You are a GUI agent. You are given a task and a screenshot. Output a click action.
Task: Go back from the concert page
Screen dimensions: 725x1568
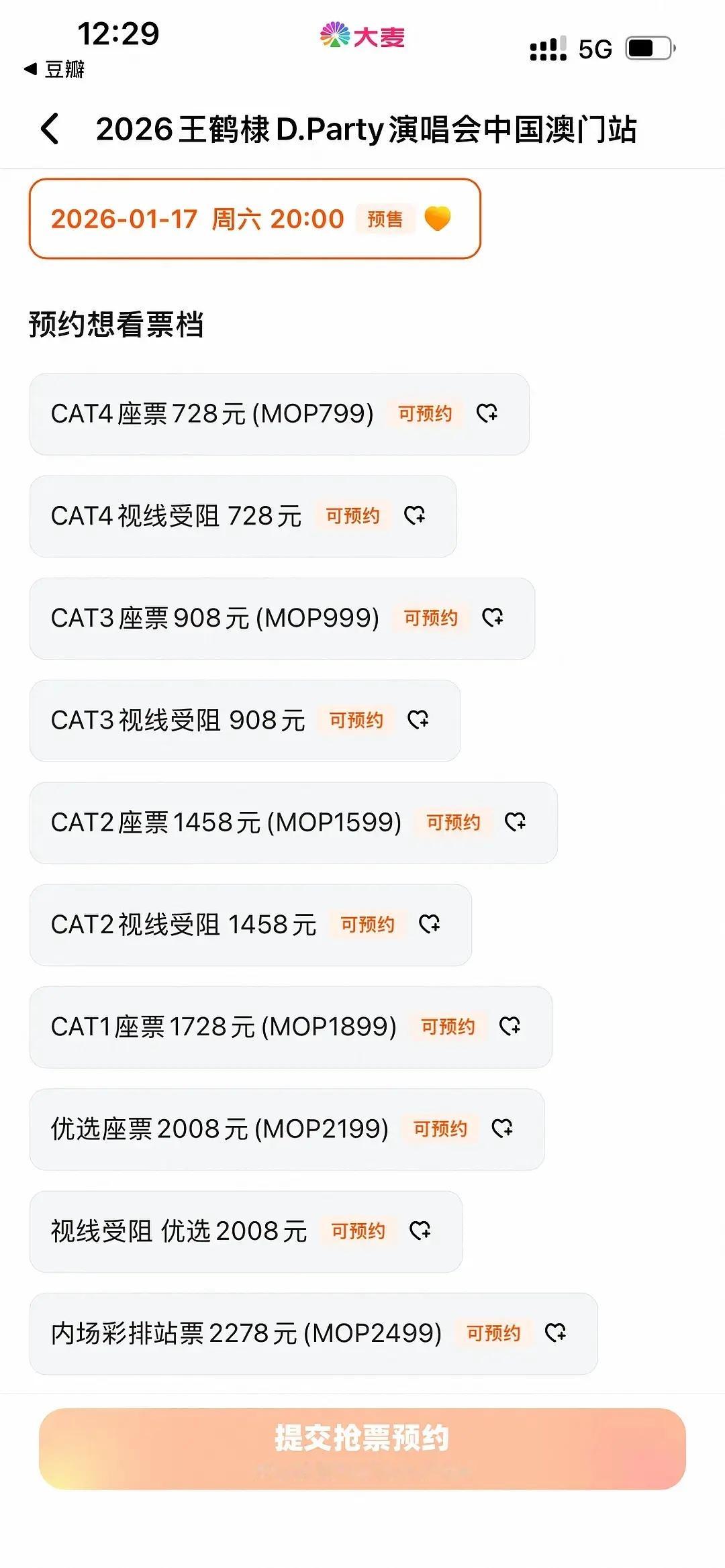[50, 129]
